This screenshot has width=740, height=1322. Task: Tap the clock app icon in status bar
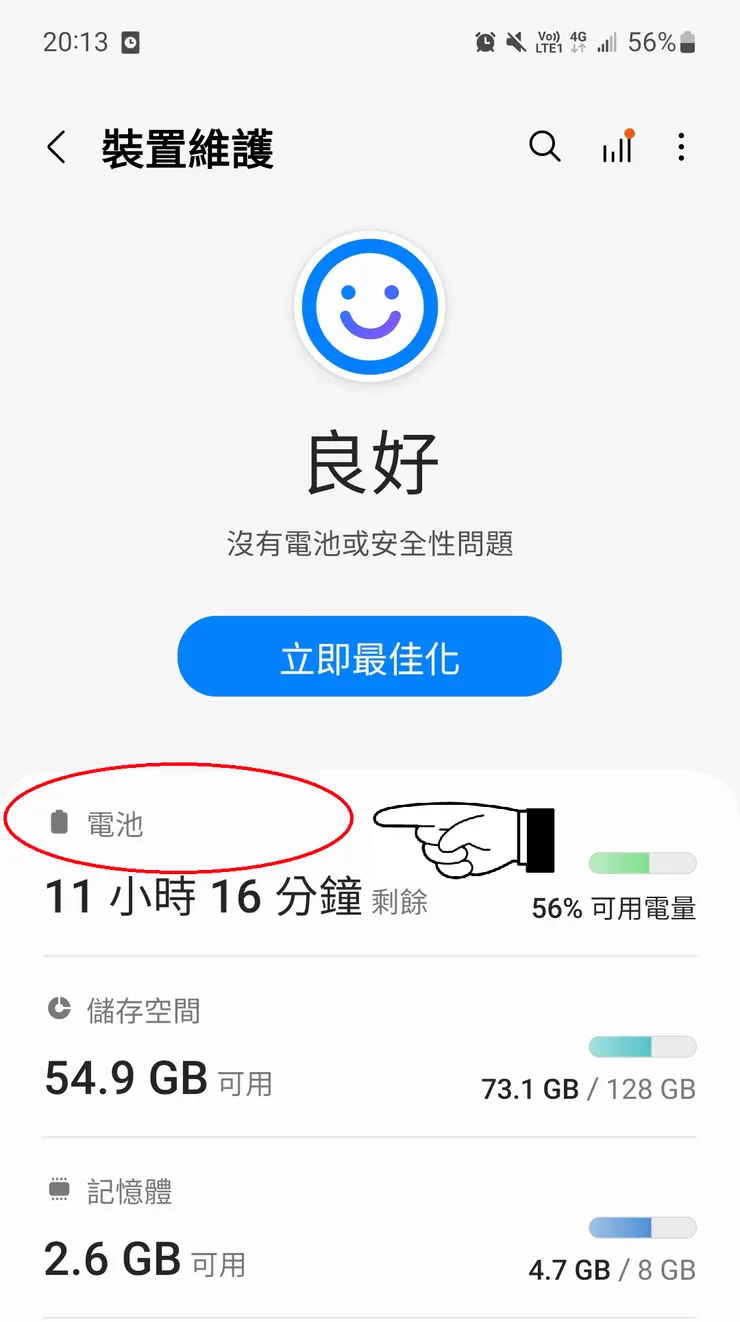click(x=129, y=42)
